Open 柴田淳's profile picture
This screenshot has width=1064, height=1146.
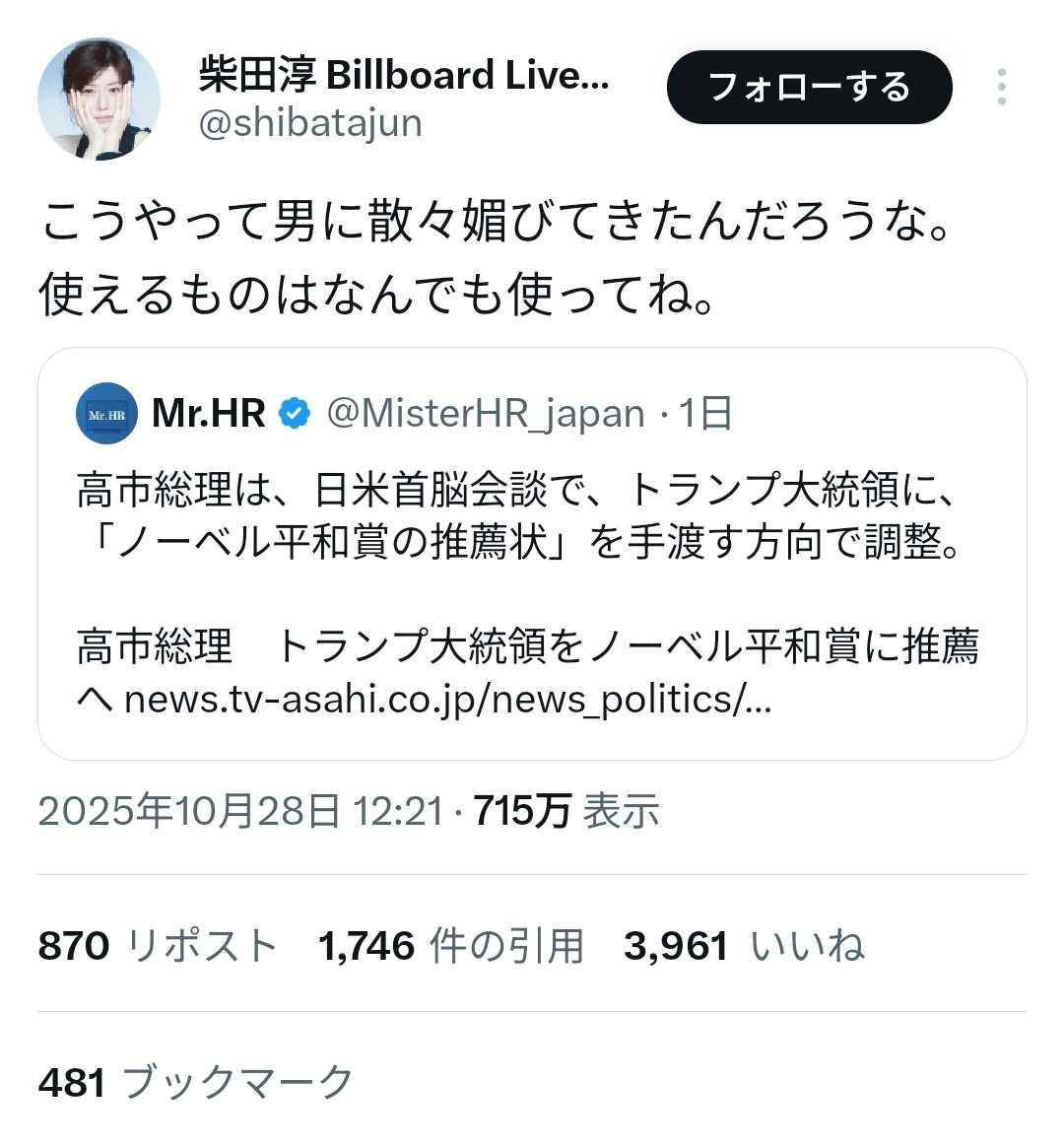pos(99,99)
